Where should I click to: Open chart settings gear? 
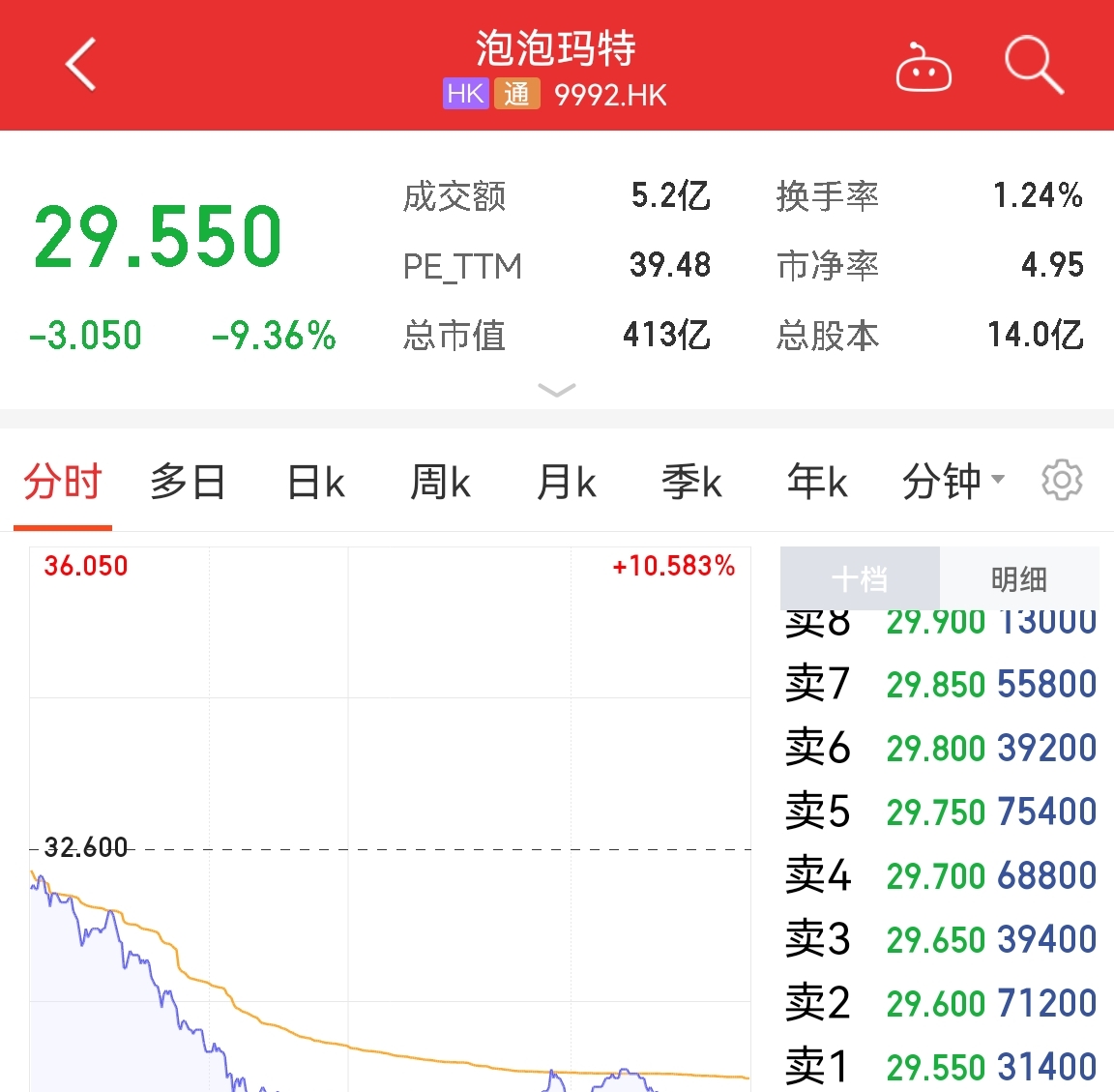[1061, 481]
